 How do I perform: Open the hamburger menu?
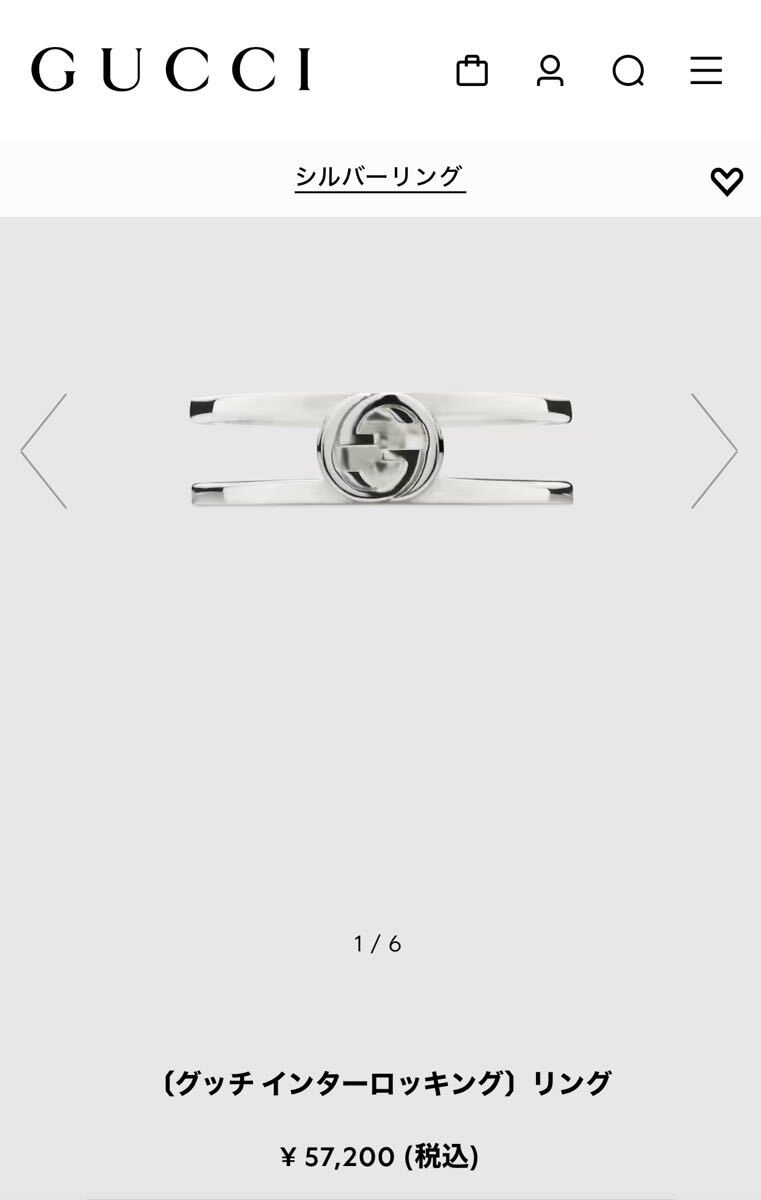point(706,71)
